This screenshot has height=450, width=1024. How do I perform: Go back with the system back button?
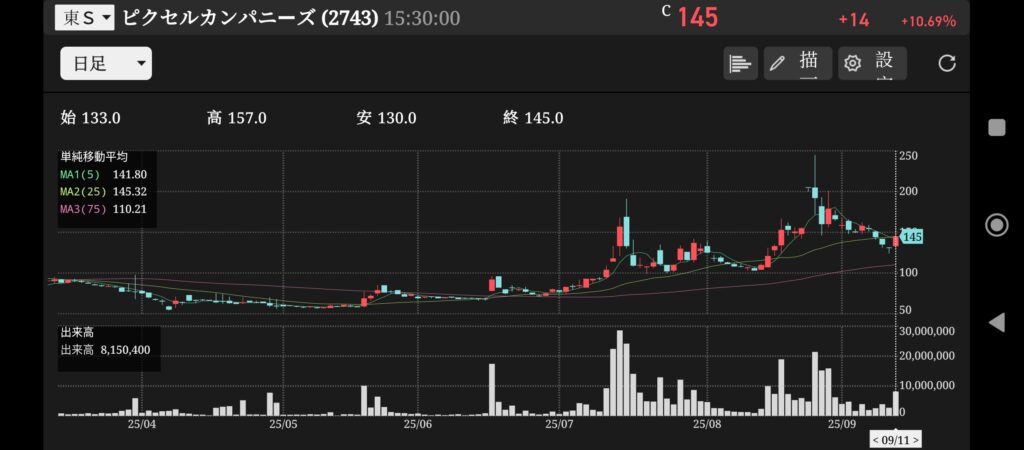[996, 322]
